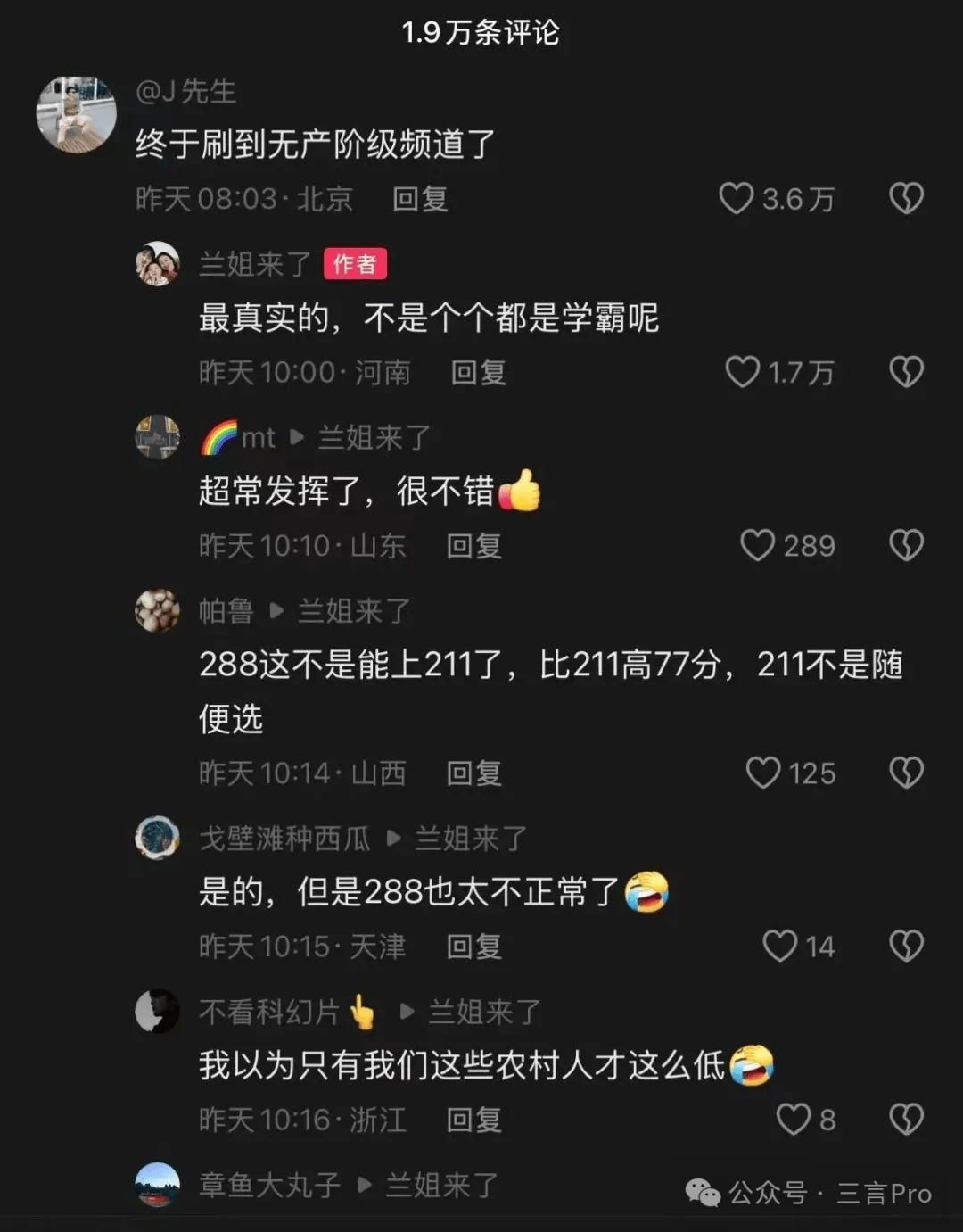The image size is (963, 1232).
Task: Dislike J先生's comment
Action: 906,198
